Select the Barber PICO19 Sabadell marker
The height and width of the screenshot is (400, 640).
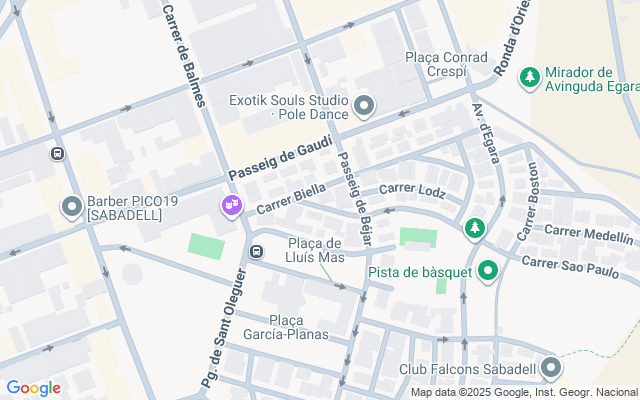[x=72, y=208]
